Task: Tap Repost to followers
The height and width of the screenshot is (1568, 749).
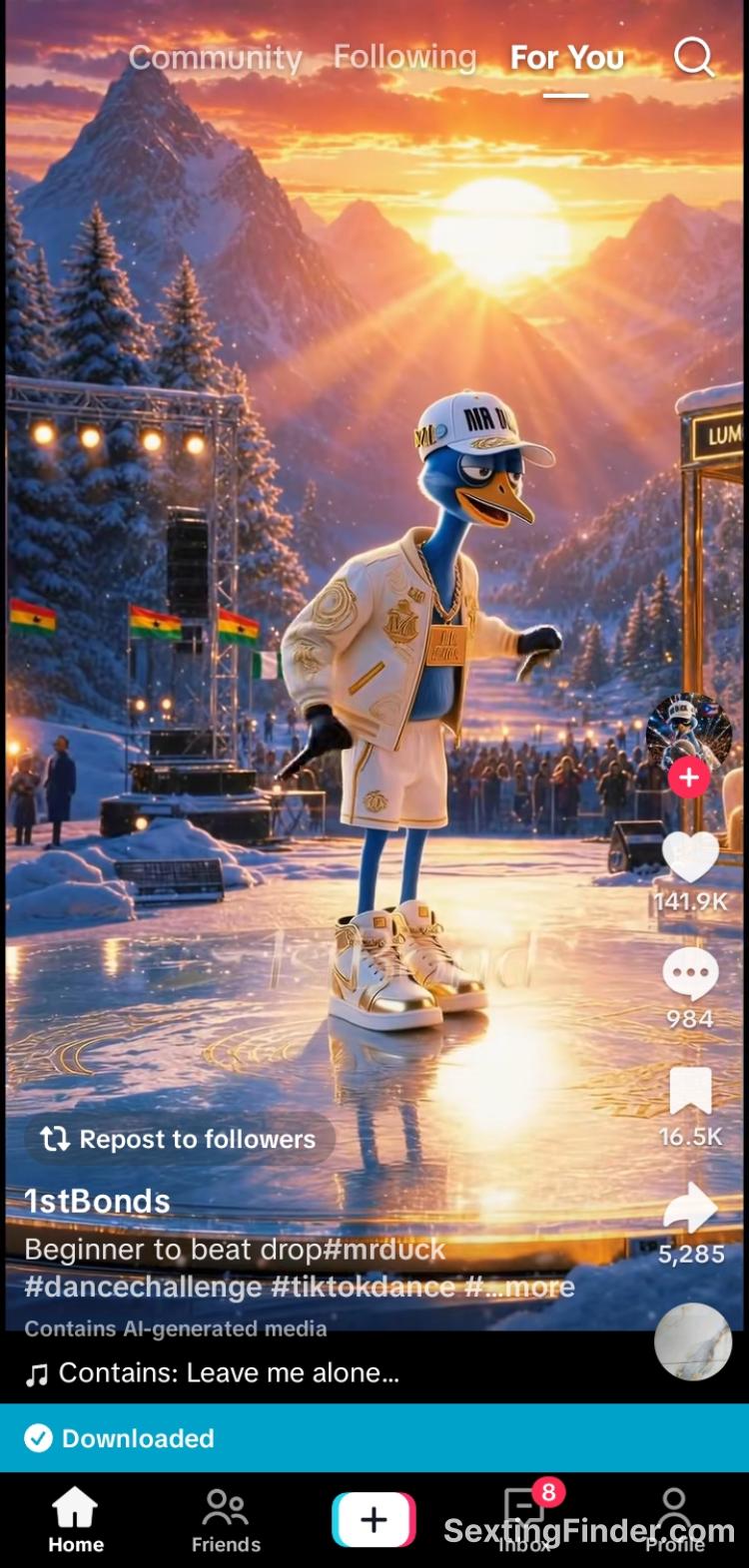Action: pyautogui.click(x=179, y=1139)
